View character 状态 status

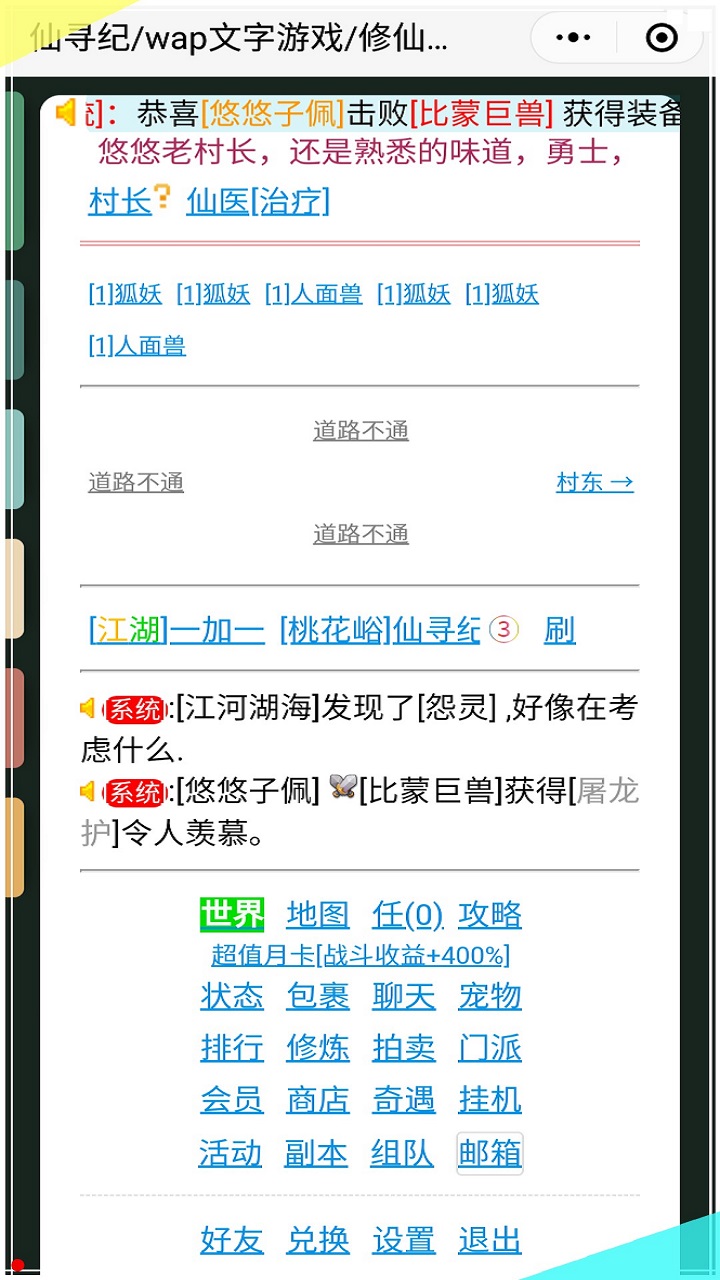tap(232, 996)
